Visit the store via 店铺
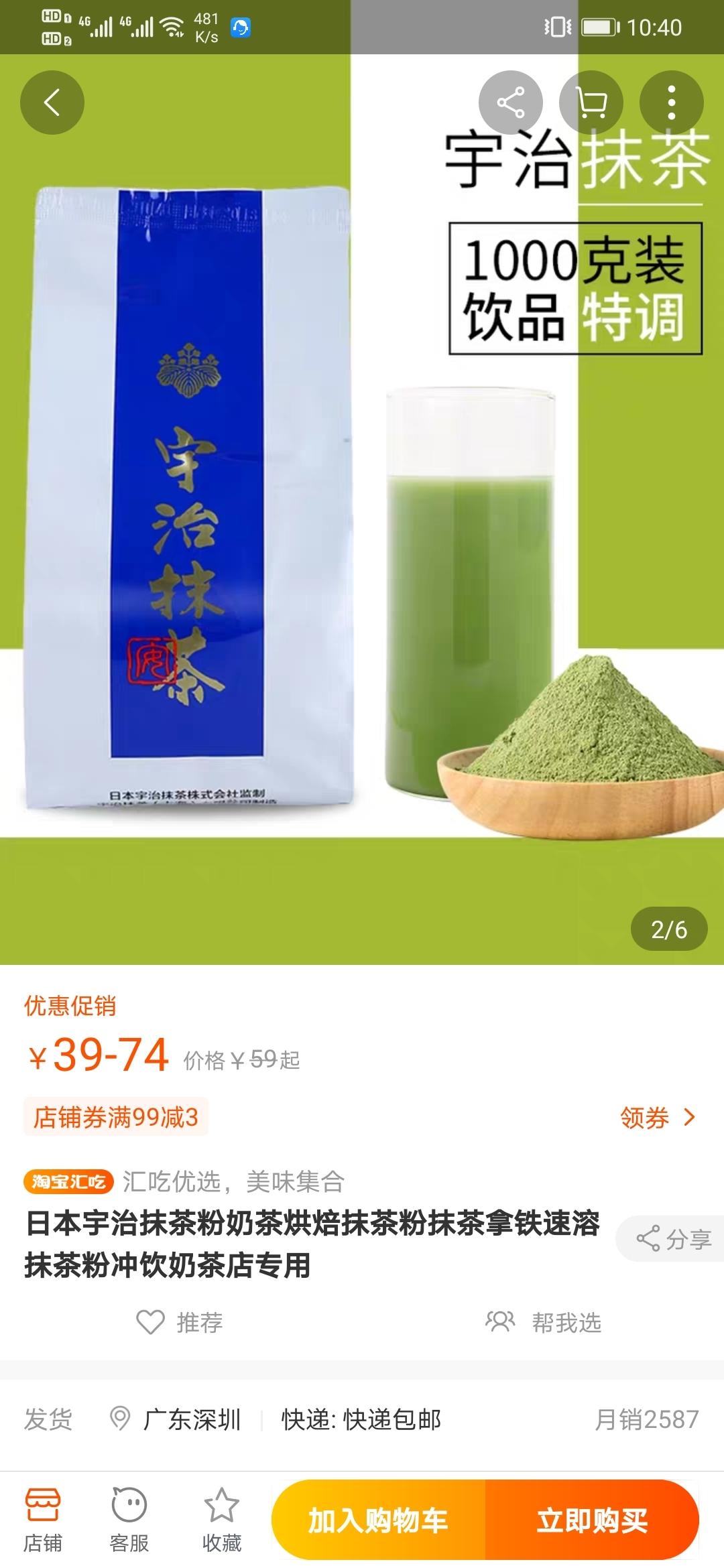 (x=43, y=1519)
